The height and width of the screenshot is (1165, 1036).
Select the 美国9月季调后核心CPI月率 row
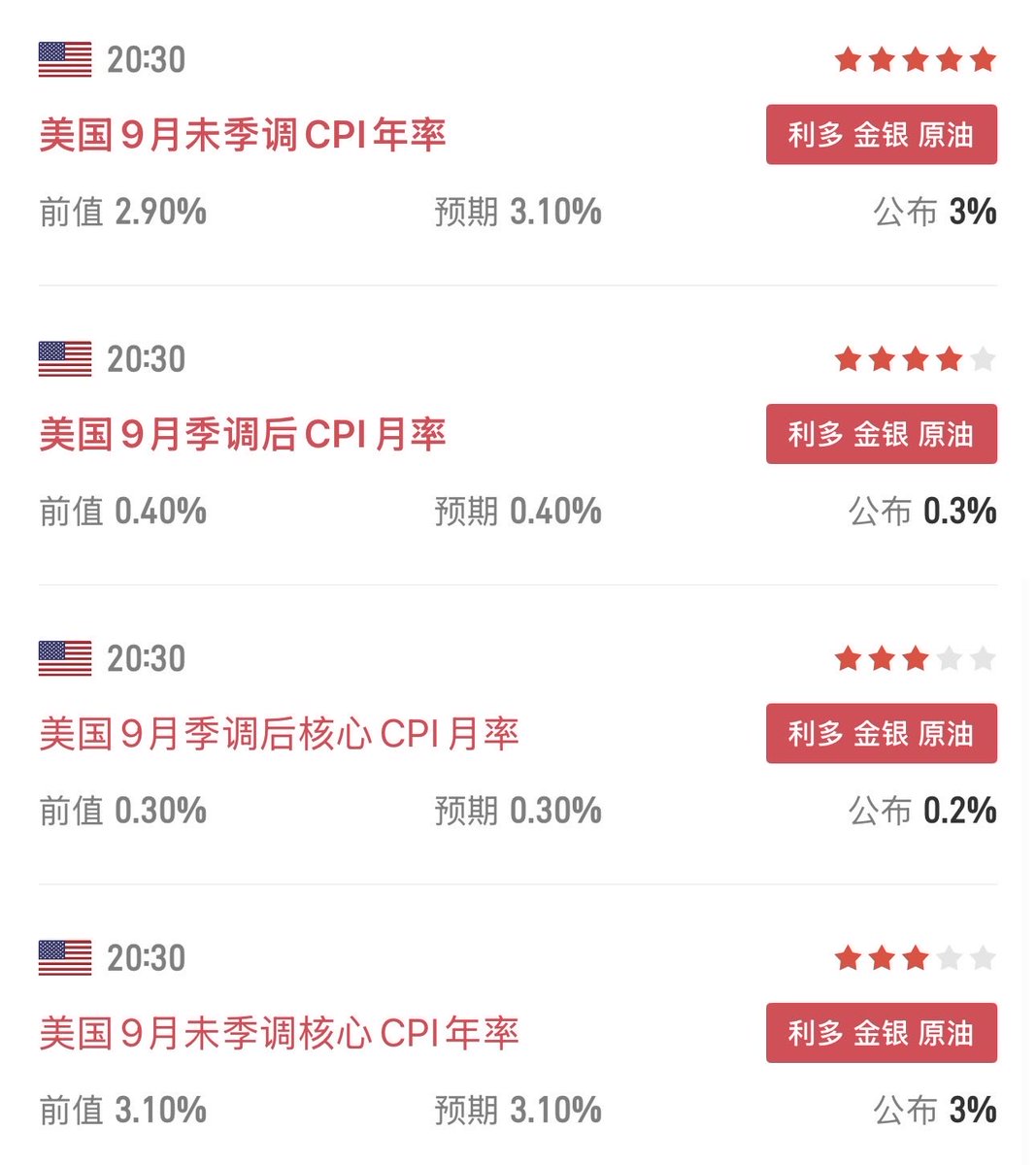280,734
